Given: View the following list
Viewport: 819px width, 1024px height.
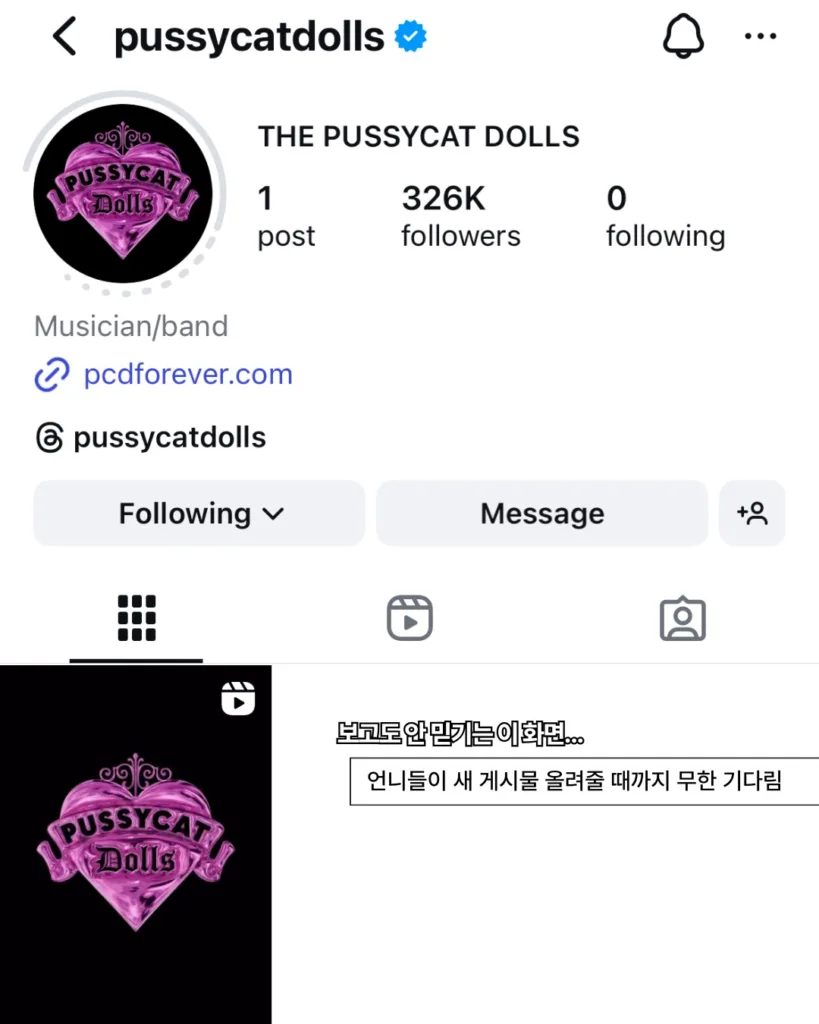Looking at the screenshot, I should (665, 216).
